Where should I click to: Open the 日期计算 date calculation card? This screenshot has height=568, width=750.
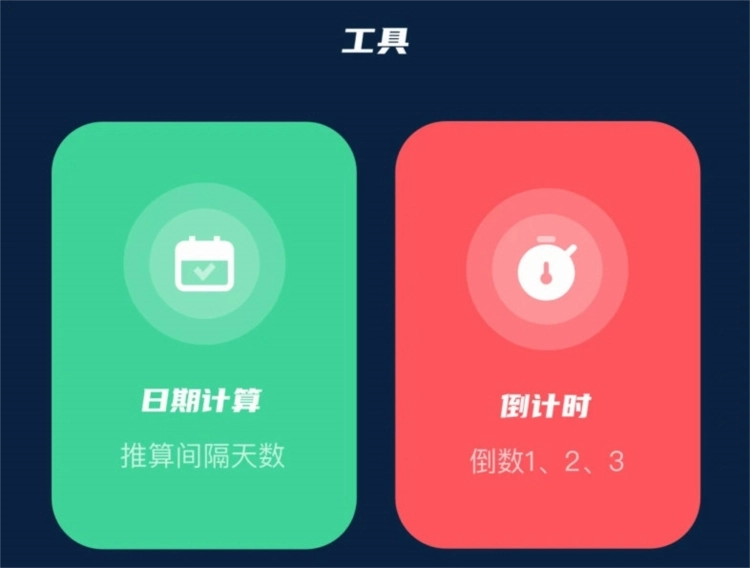coord(204,335)
